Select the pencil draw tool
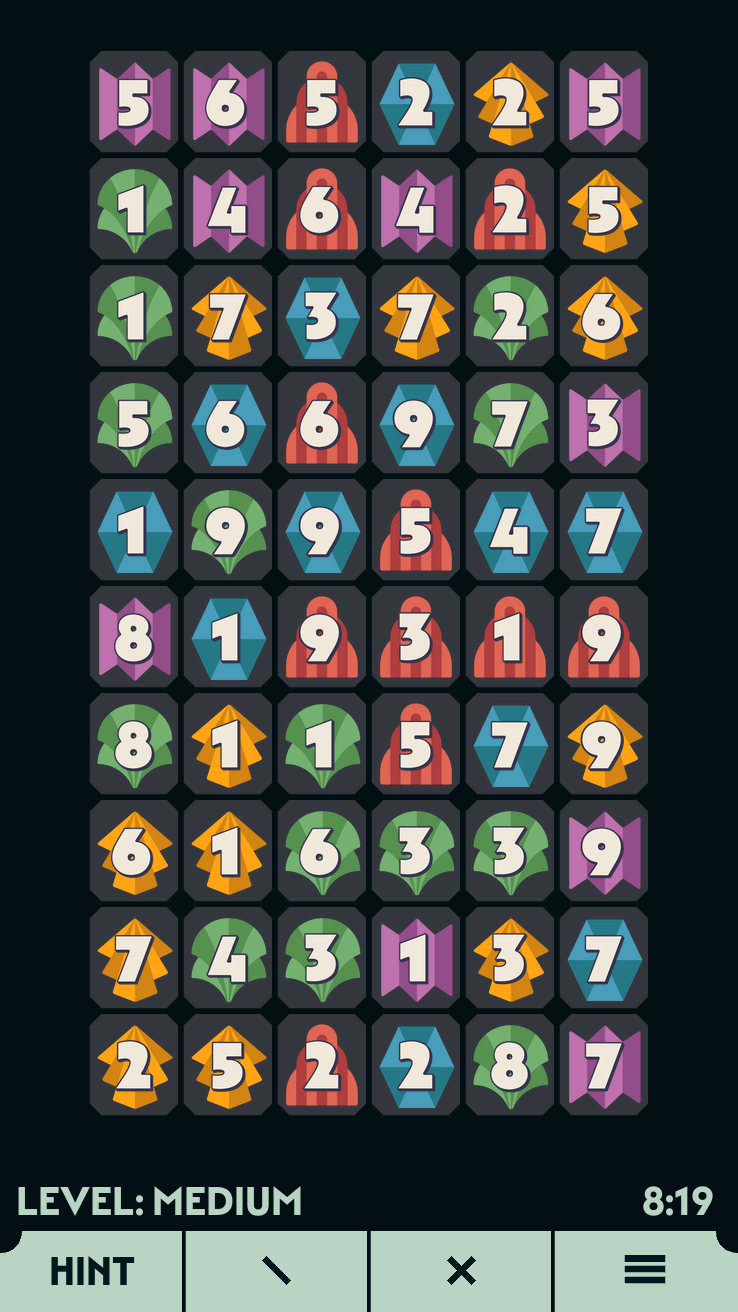738x1312 pixels. [276, 1271]
